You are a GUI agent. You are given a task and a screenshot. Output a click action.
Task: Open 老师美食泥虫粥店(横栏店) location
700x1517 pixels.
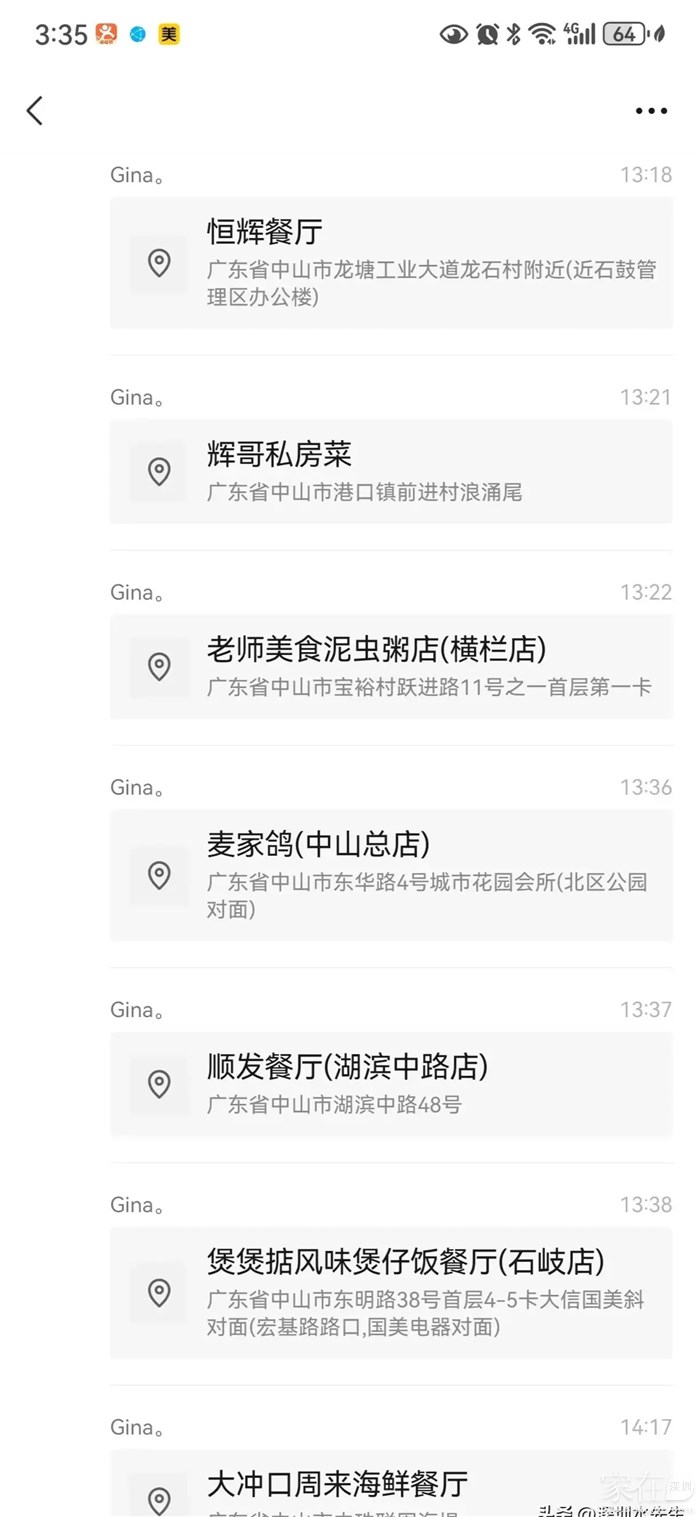(391, 666)
